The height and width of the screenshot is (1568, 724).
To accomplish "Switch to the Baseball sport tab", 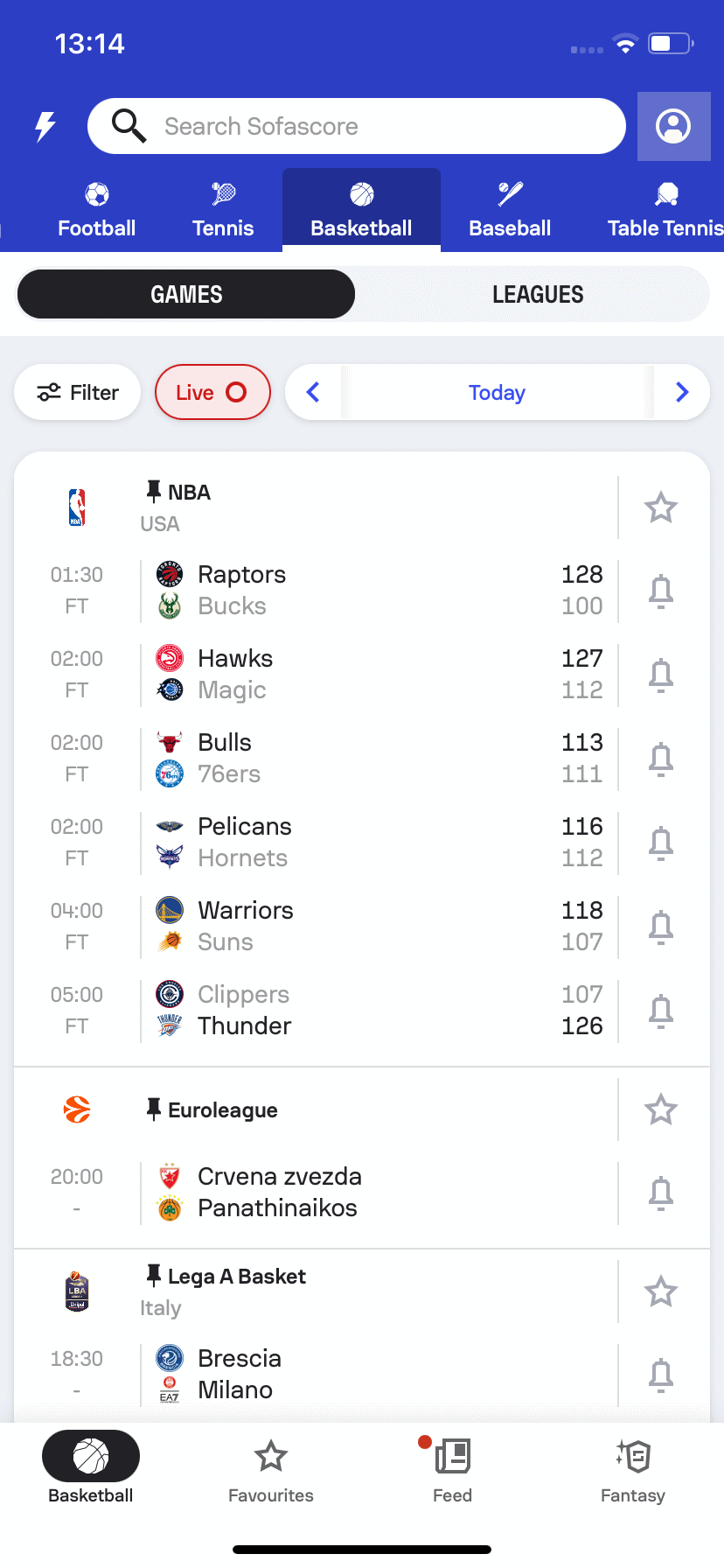I will click(510, 210).
